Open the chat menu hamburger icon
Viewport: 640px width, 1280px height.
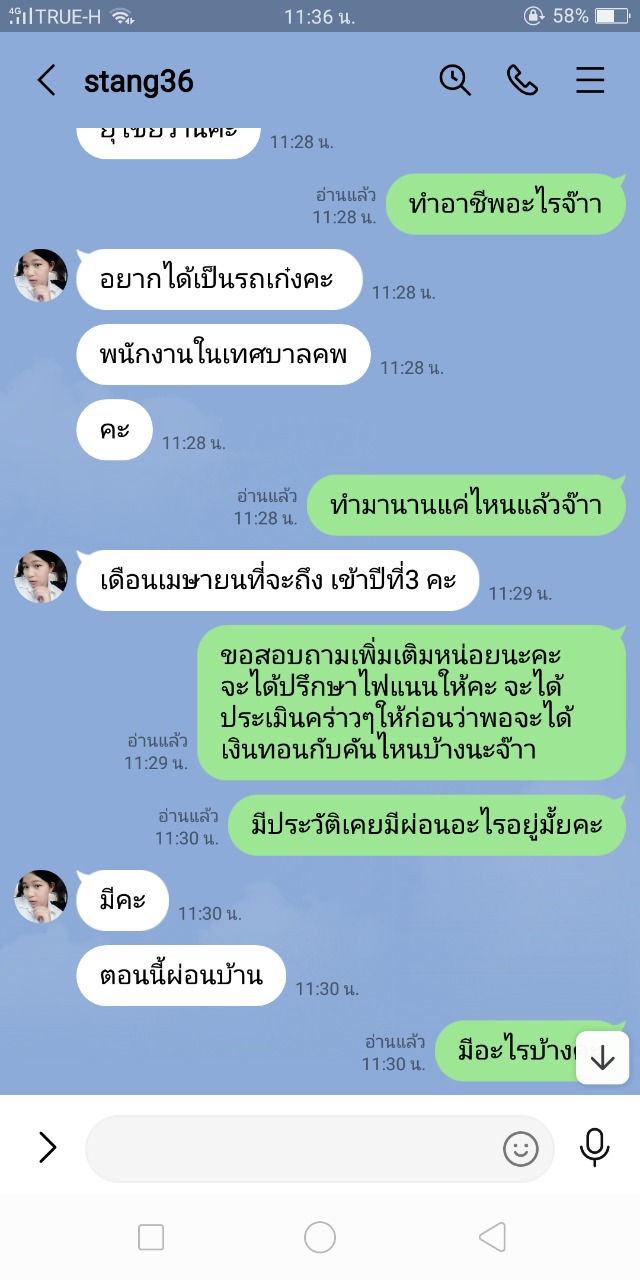[590, 81]
